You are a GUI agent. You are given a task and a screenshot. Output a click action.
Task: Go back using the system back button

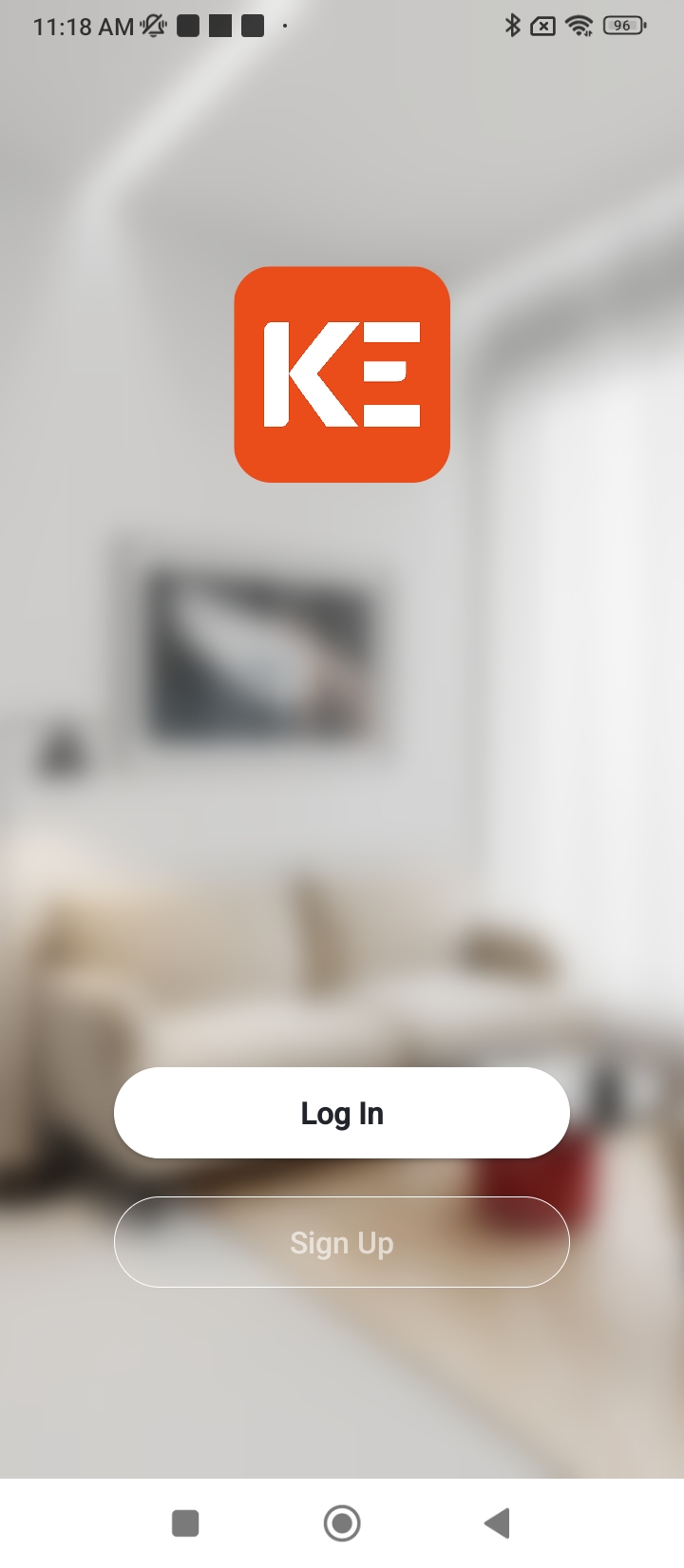[497, 1523]
